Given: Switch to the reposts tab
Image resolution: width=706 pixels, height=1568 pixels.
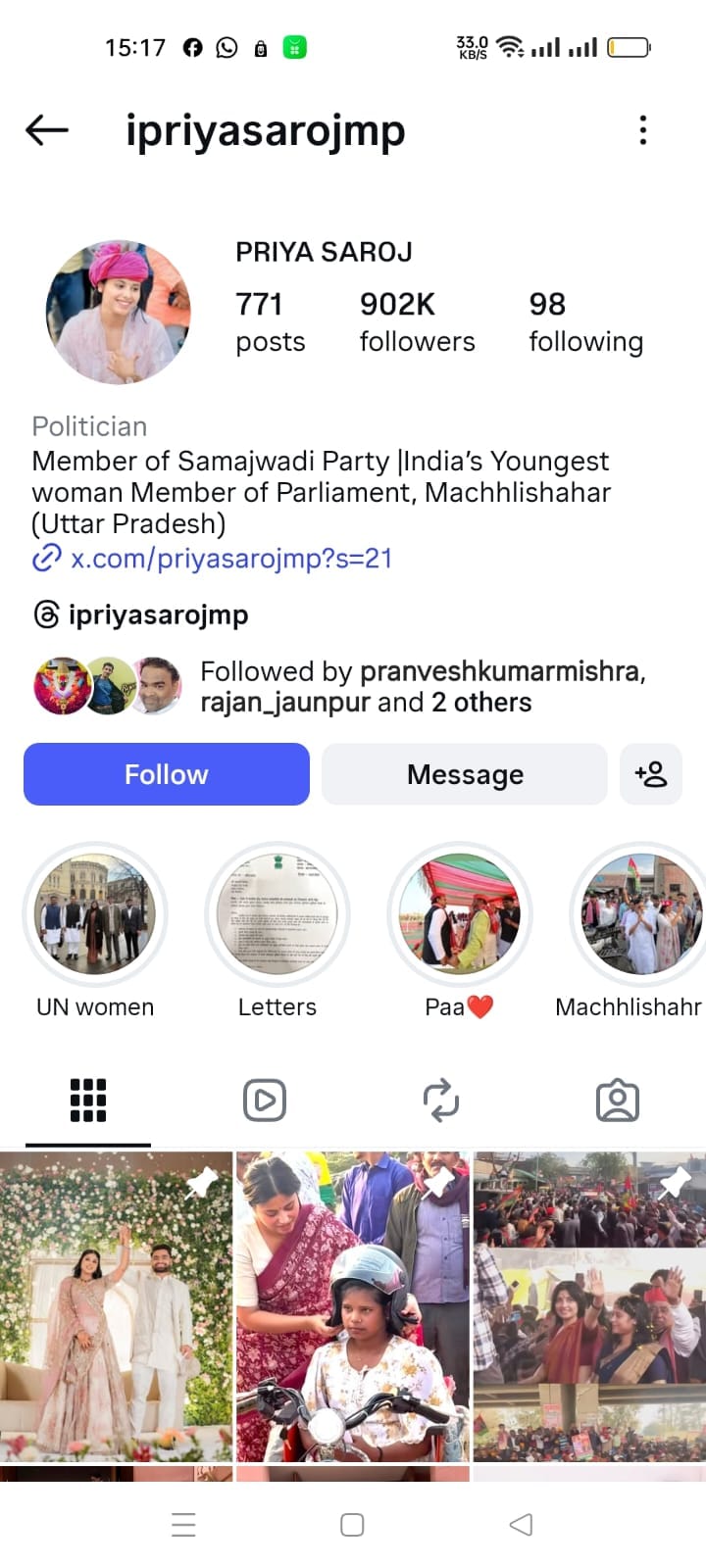Looking at the screenshot, I should point(441,1101).
